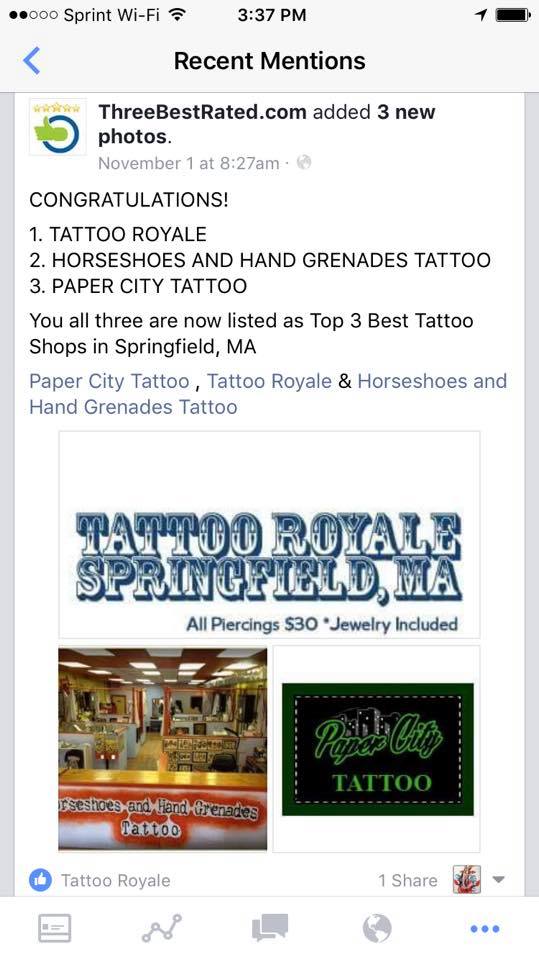Open Horseshoes and Hand Grenades Tattoo link

268,394
